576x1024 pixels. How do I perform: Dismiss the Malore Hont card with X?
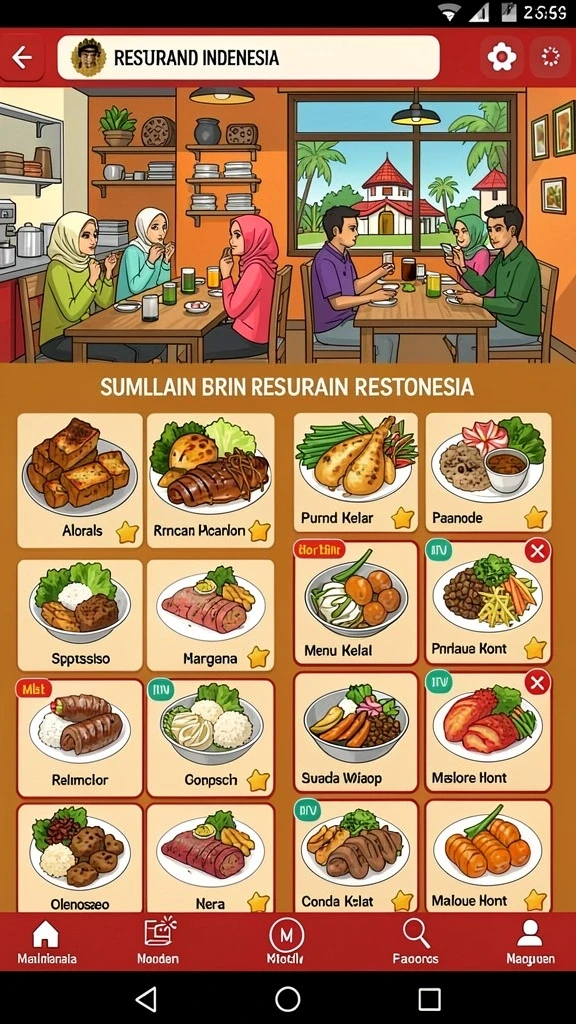click(537, 684)
